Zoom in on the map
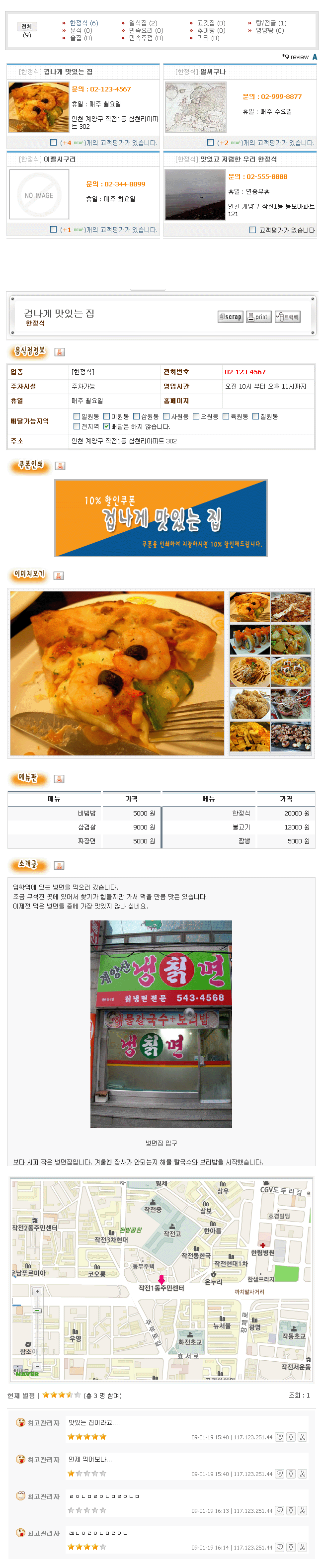Screen dimensions: 323x1568 point(37,1291)
